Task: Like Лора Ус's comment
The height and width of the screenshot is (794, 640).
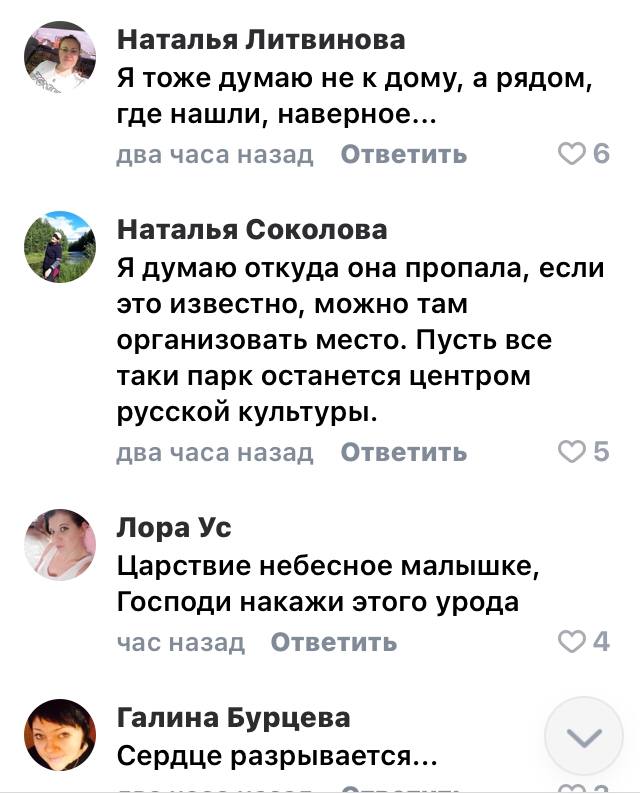Action: 571,642
